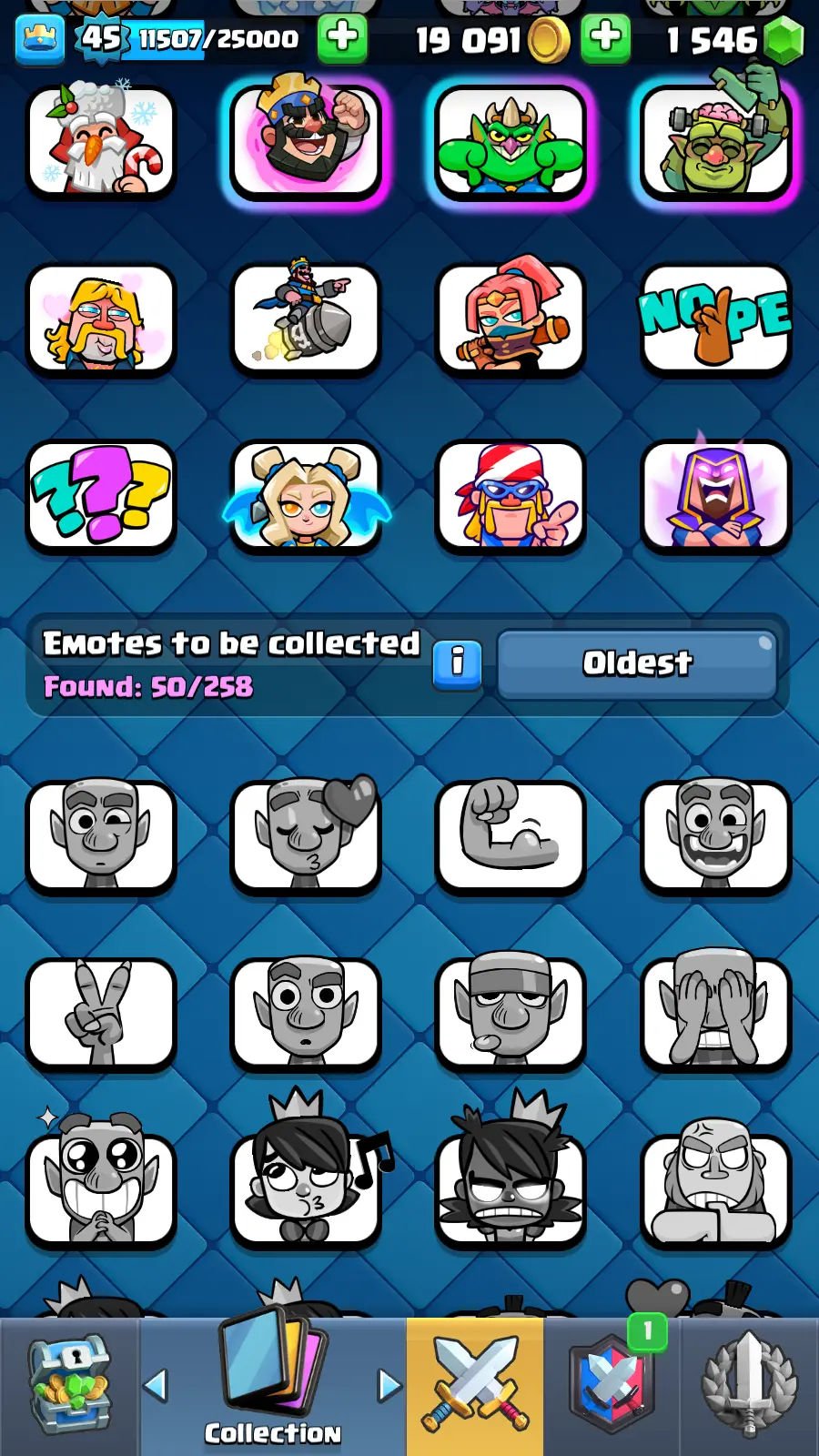The image size is (819, 1456).
Task: View the locked peace sign hand emote
Action: coord(100,1013)
